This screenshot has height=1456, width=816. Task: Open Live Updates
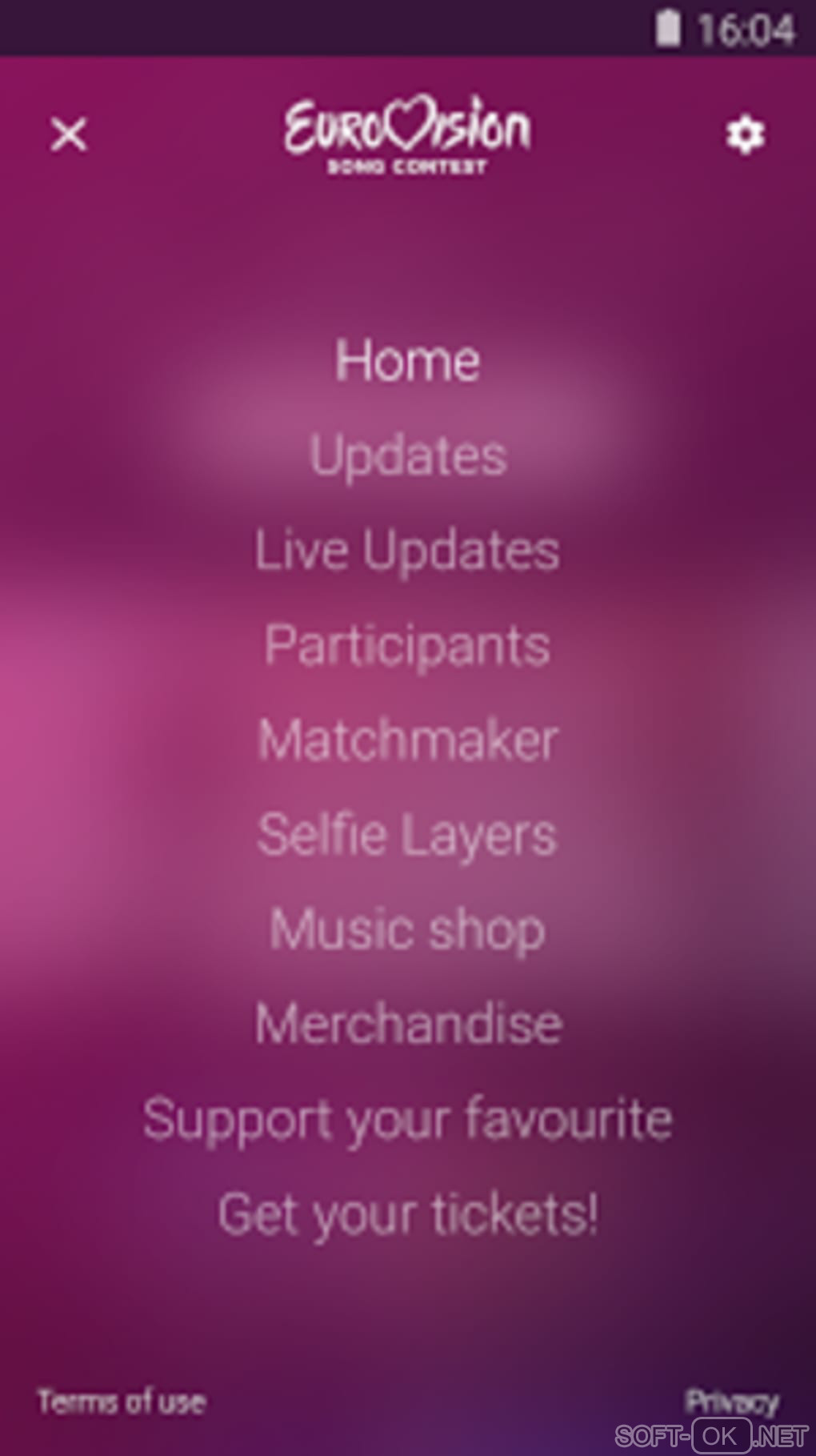[x=407, y=551]
